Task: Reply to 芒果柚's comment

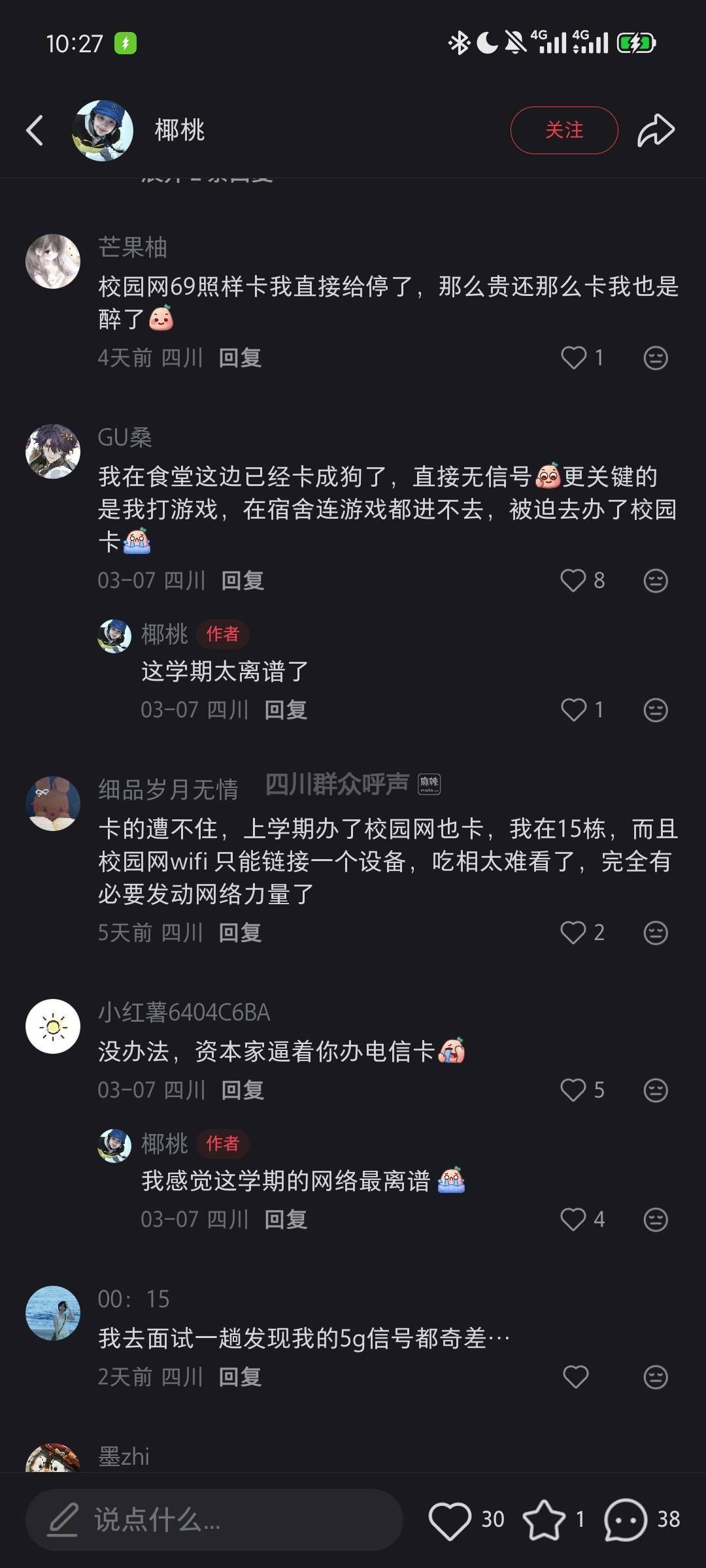Action: [240, 357]
